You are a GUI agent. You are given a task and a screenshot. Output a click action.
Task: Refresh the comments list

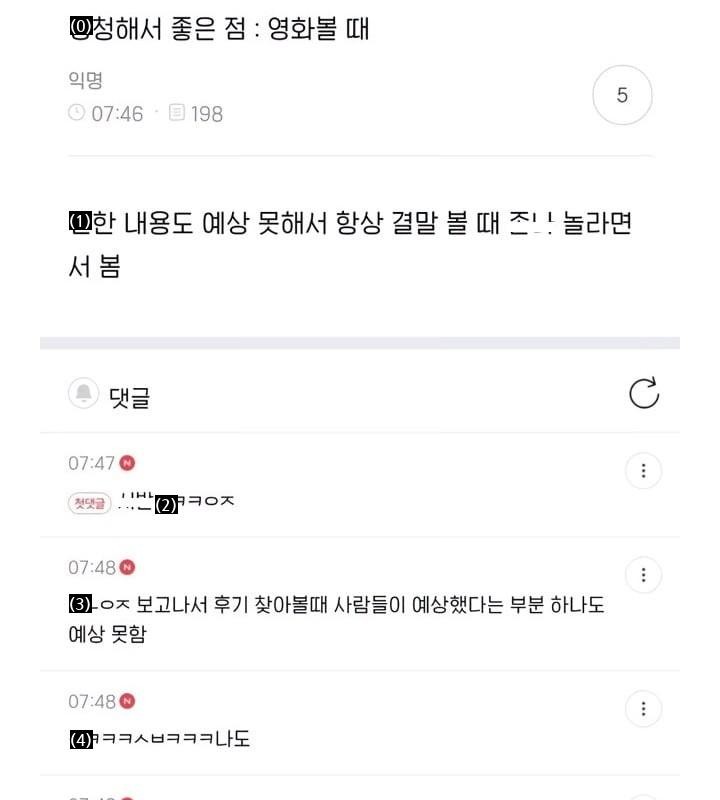[x=644, y=394]
